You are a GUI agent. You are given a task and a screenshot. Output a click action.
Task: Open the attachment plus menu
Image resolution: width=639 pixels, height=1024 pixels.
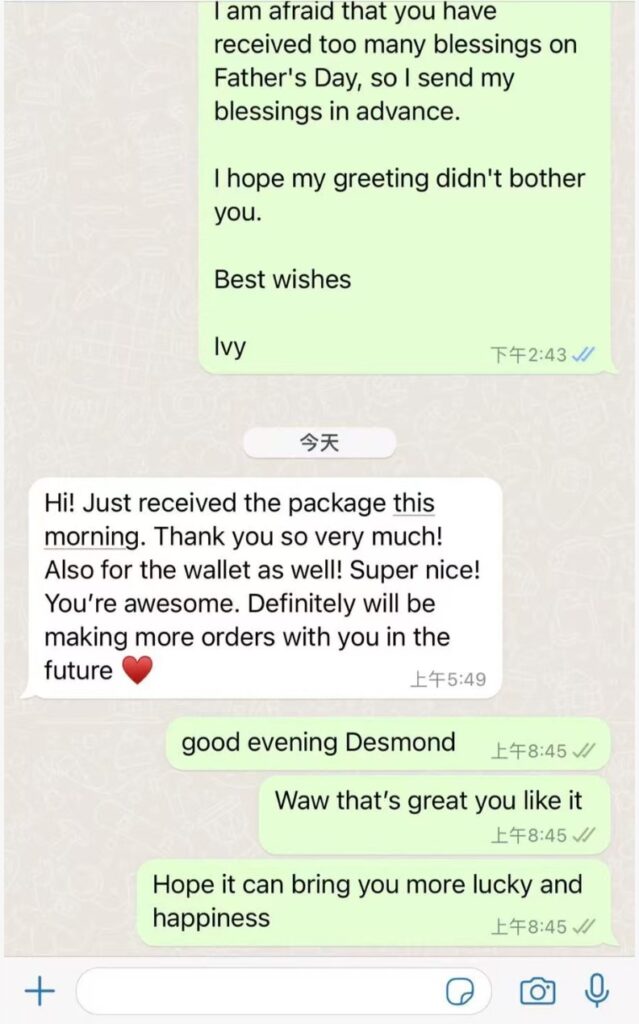click(39, 991)
